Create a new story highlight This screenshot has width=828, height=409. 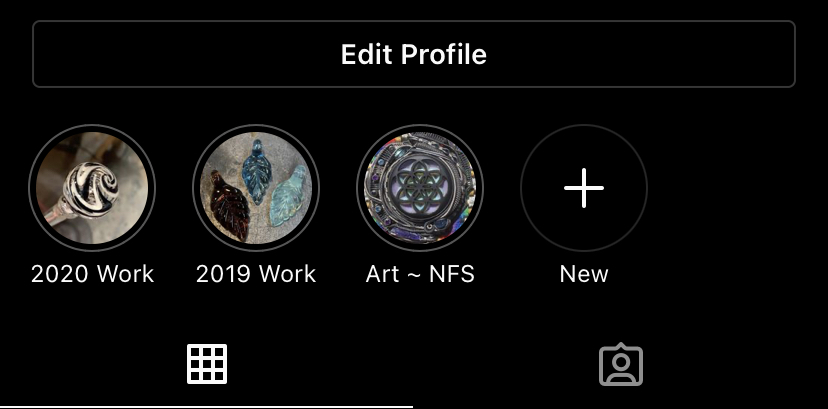(584, 188)
